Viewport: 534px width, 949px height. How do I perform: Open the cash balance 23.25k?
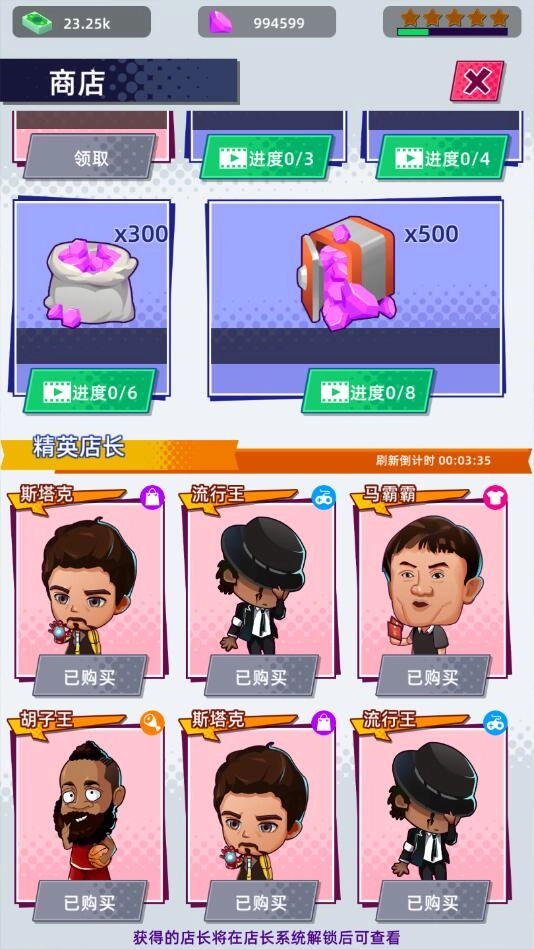82,22
